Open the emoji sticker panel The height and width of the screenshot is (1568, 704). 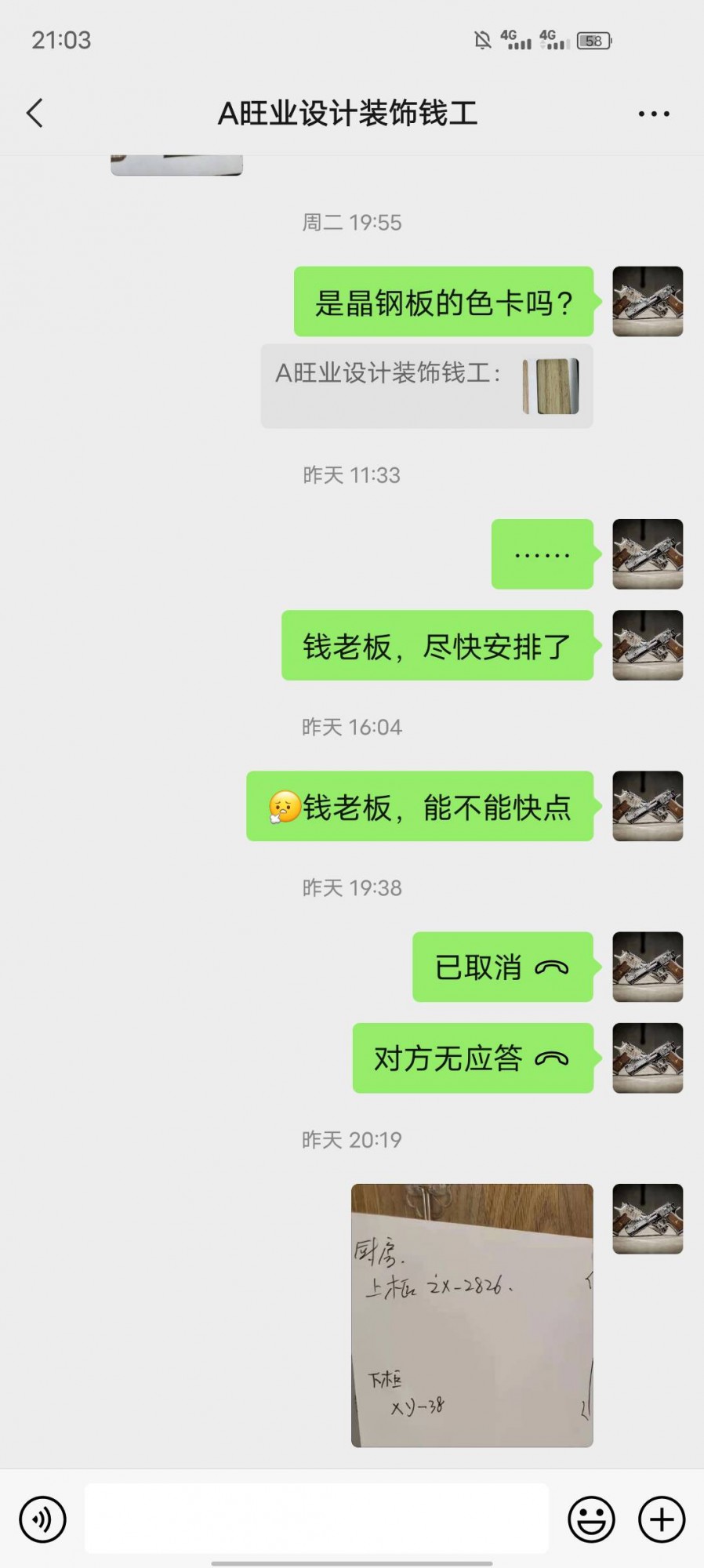[x=591, y=1519]
